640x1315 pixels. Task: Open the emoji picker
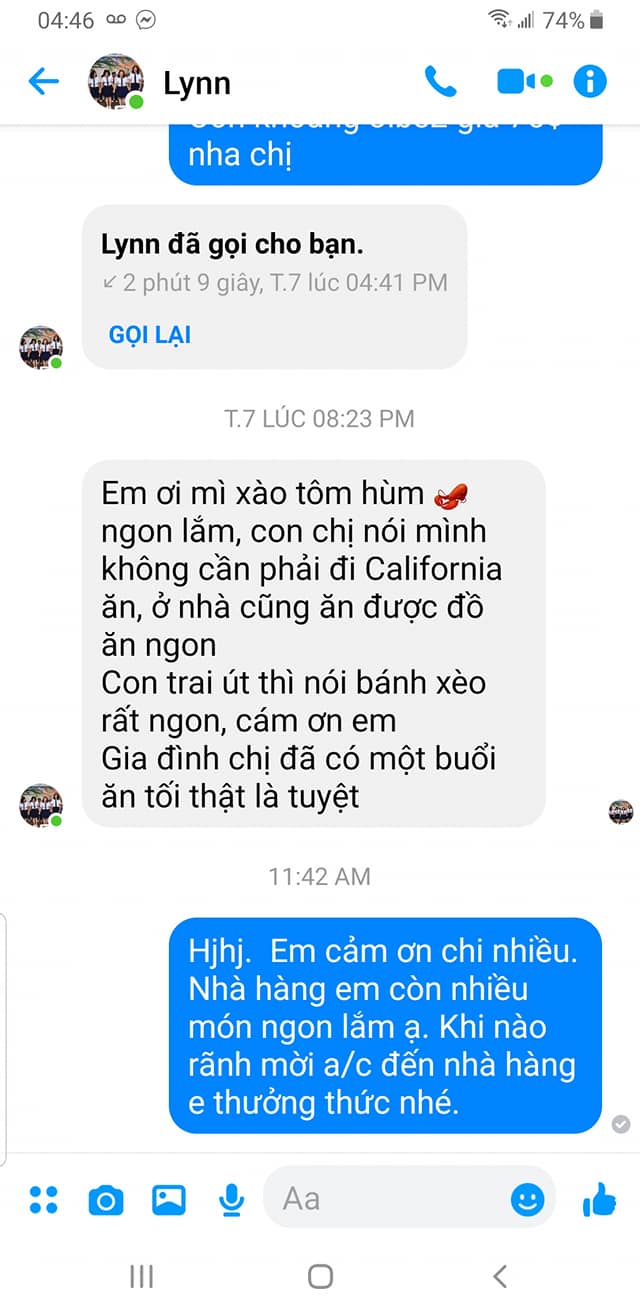[527, 1198]
